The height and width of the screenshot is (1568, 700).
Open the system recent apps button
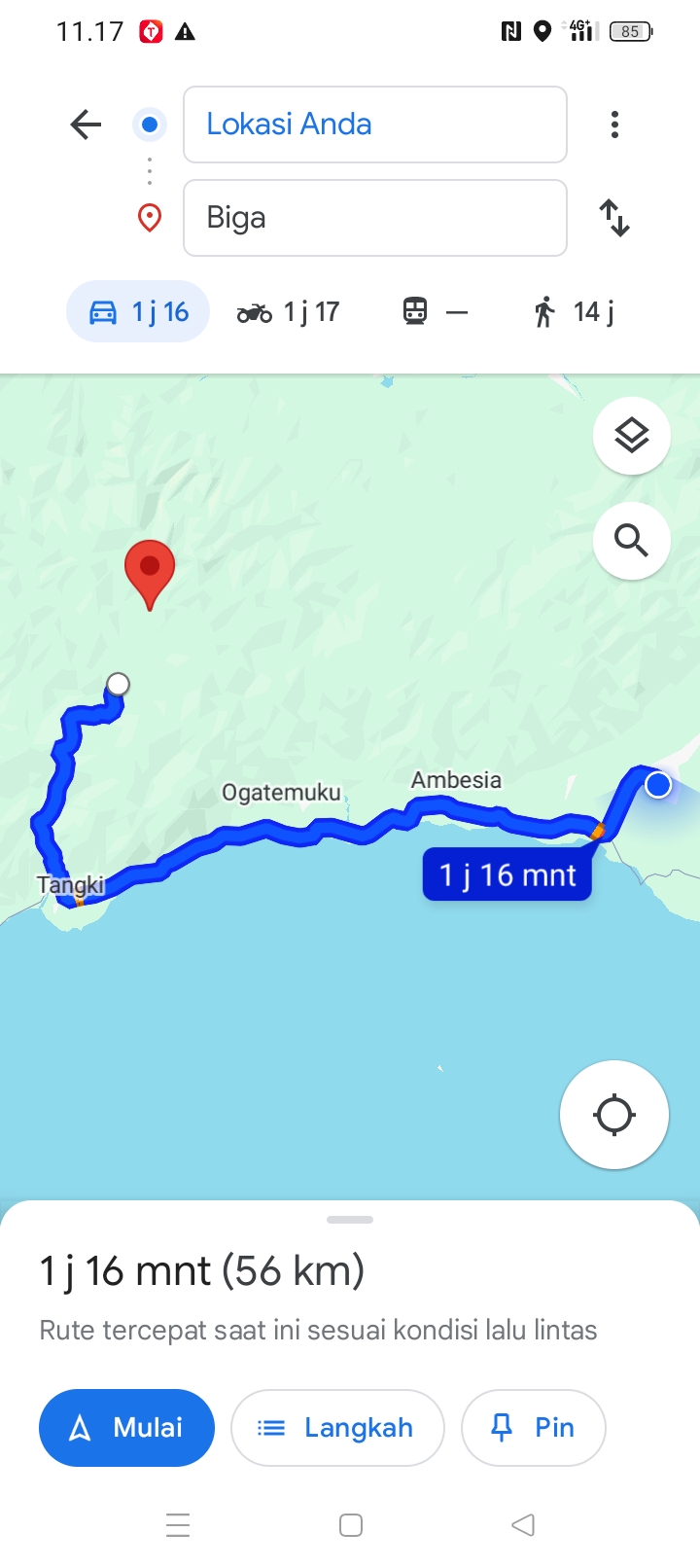click(178, 1525)
